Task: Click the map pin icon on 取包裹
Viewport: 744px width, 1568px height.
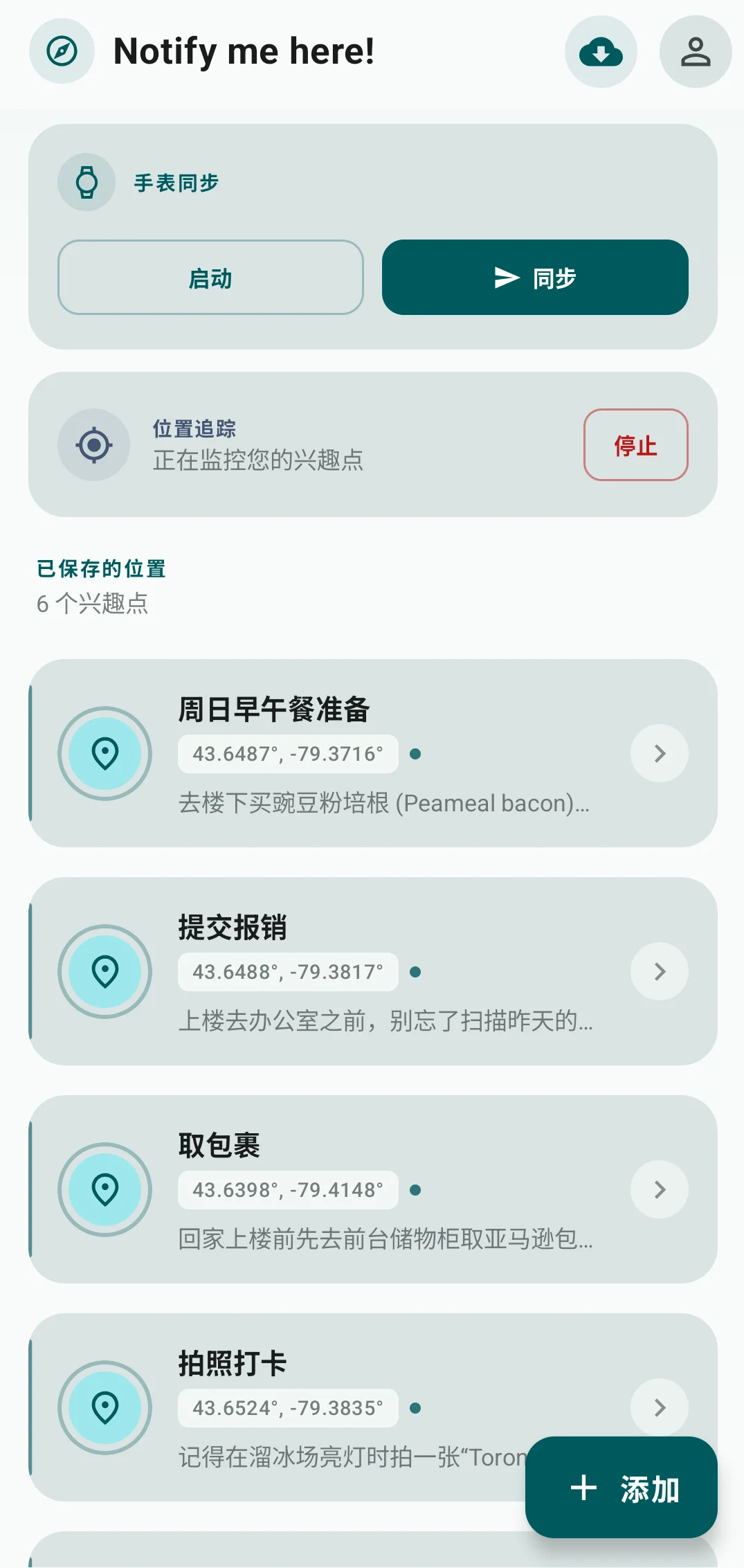Action: pos(105,1190)
